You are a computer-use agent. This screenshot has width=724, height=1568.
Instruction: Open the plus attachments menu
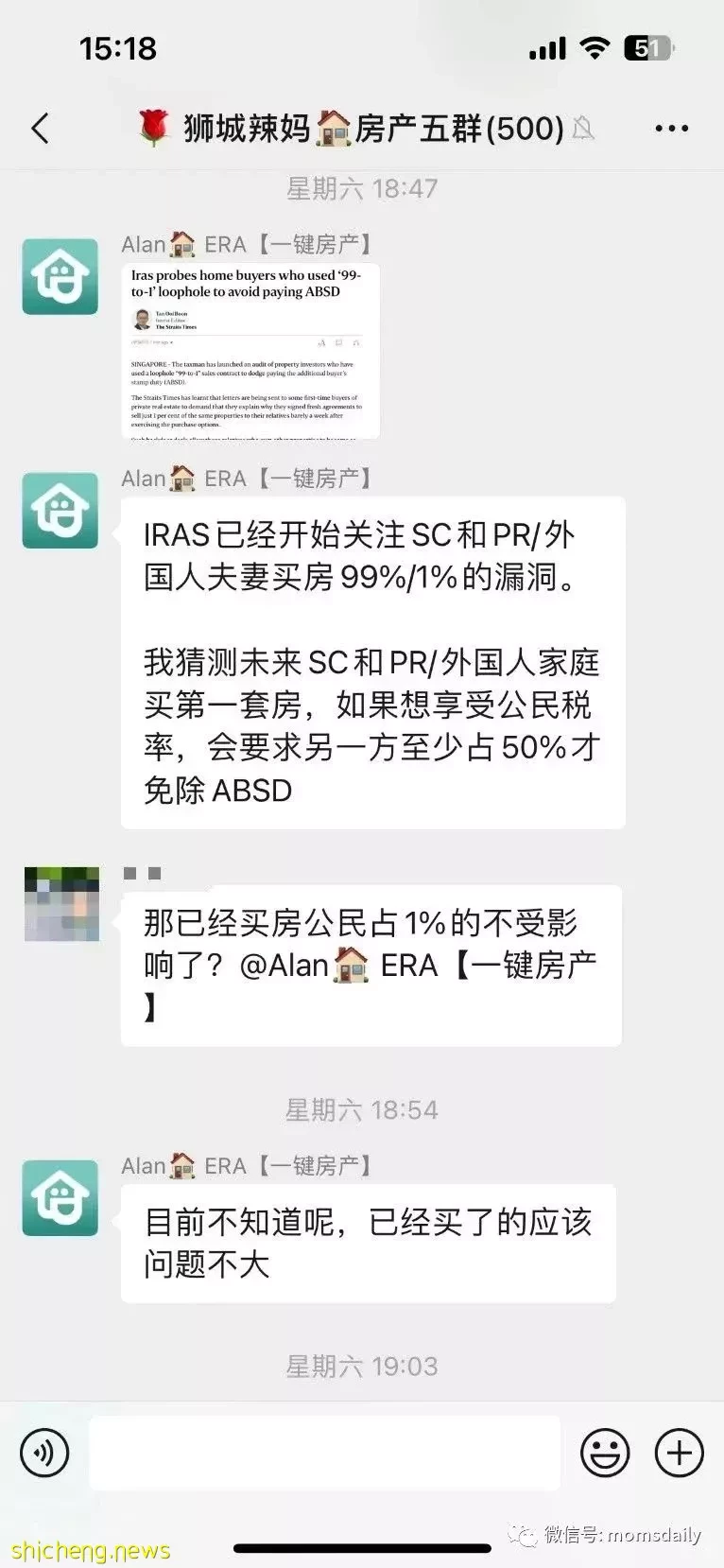pyautogui.click(x=679, y=1452)
